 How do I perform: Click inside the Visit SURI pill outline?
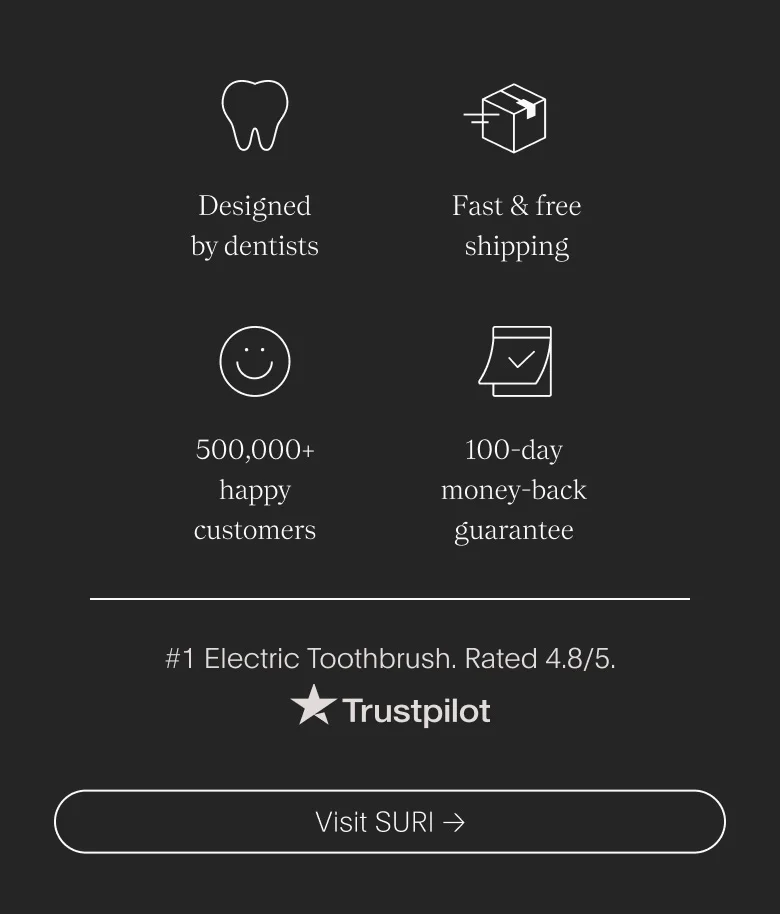click(x=390, y=822)
